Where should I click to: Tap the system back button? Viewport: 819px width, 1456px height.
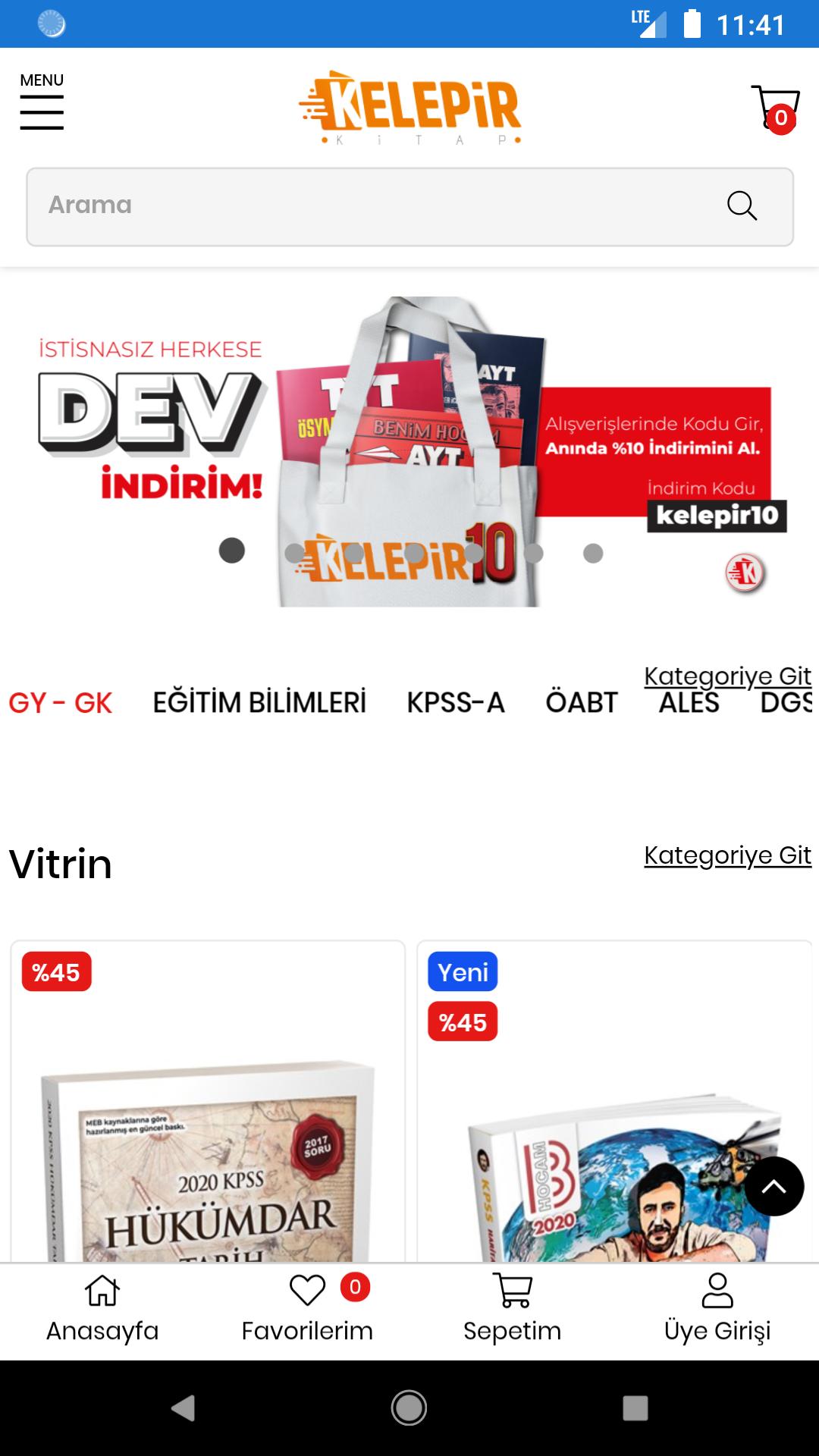pos(183,1408)
